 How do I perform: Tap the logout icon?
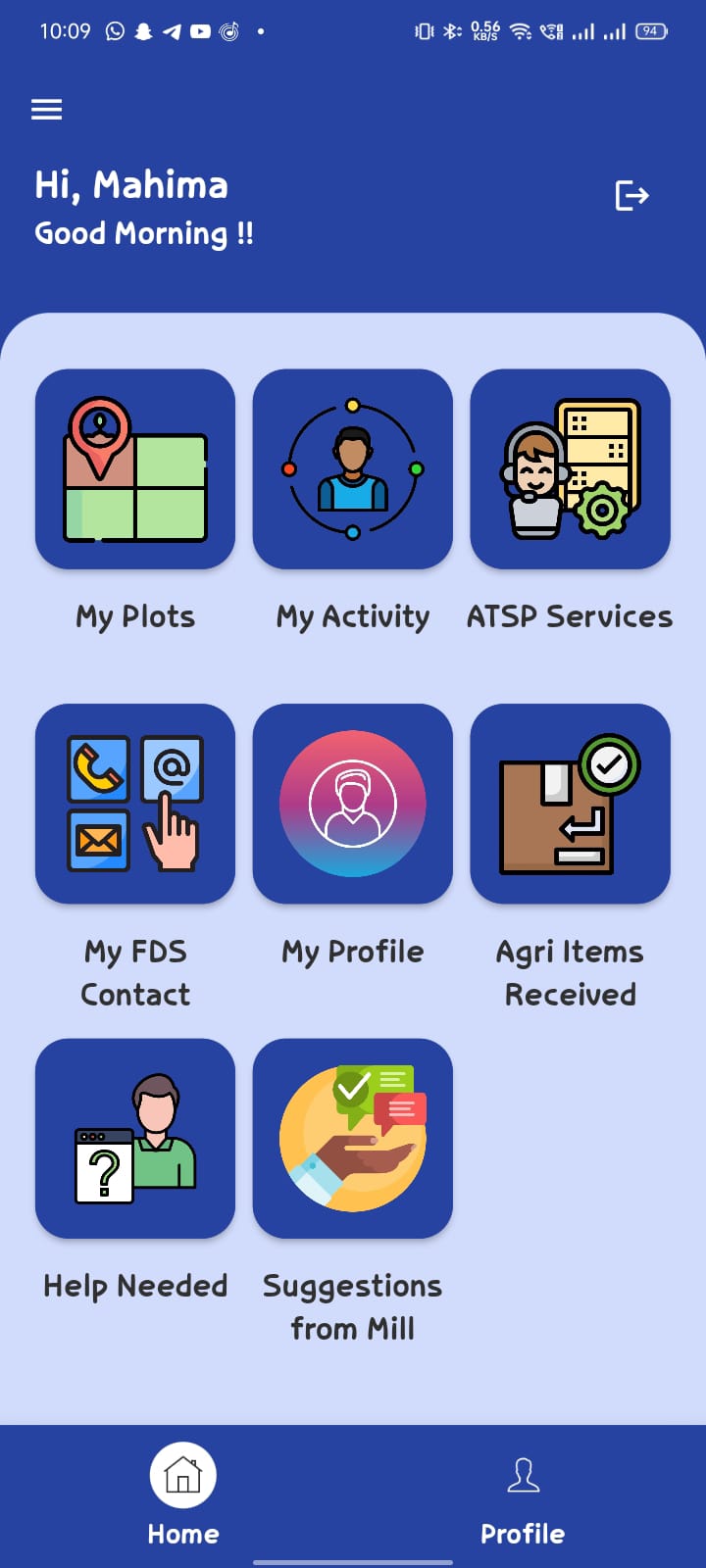point(631,196)
